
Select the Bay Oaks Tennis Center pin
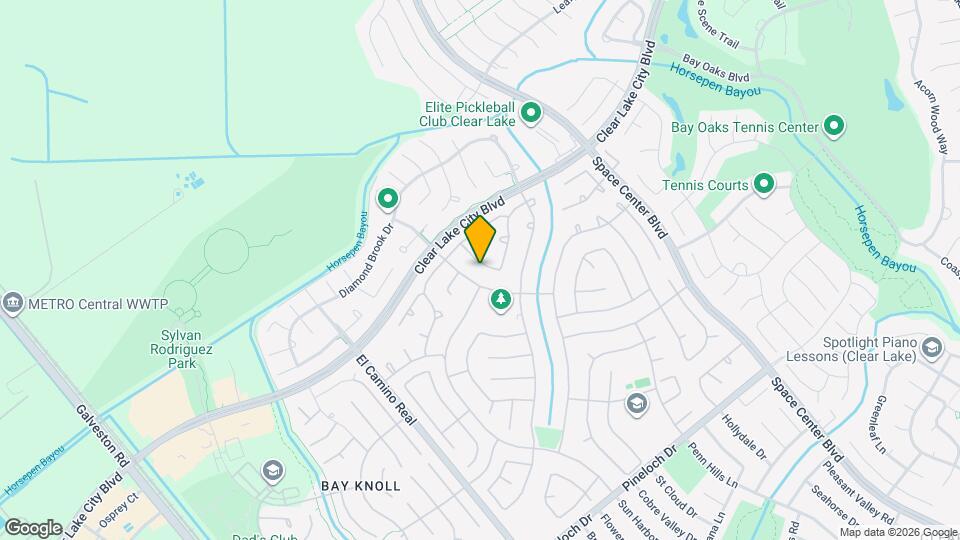pos(834,127)
